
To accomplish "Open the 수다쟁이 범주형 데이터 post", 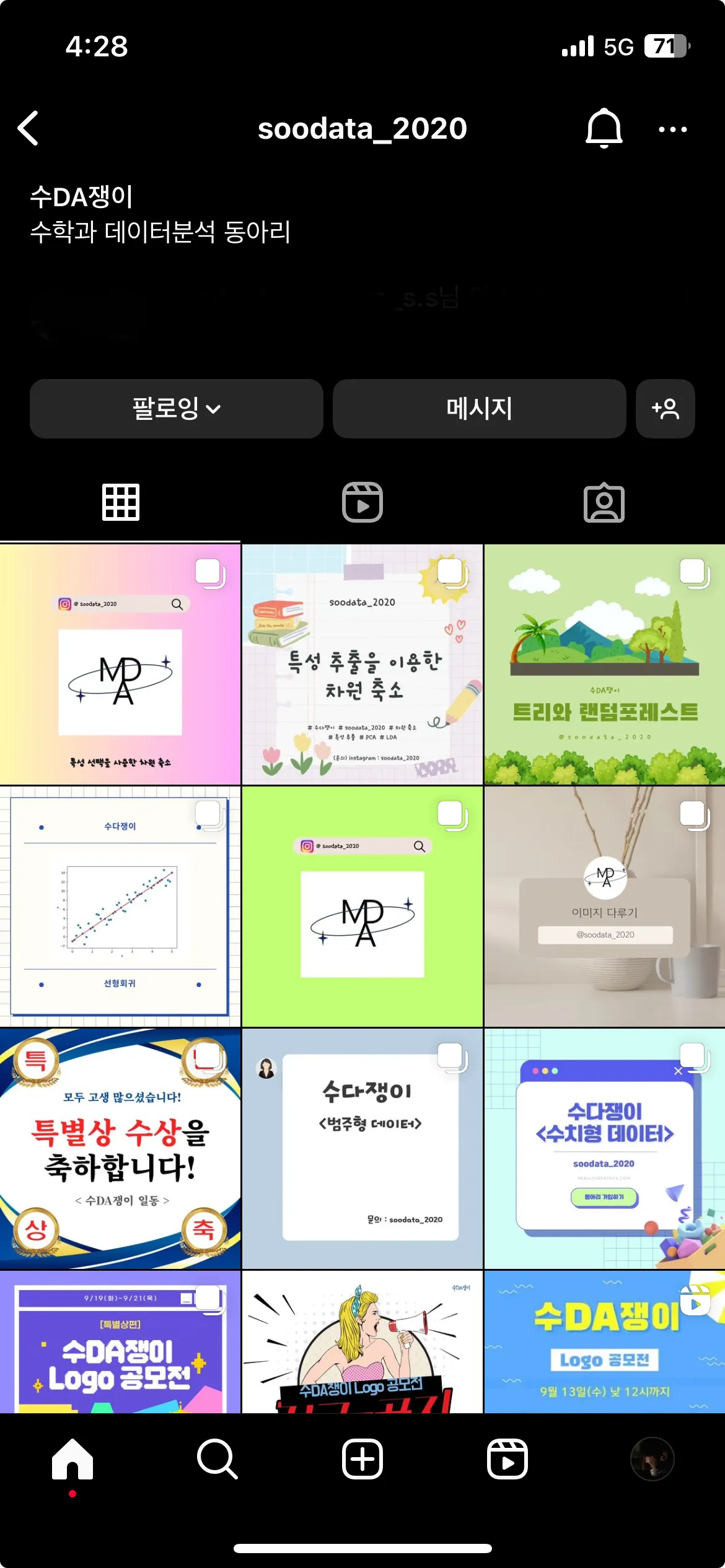I will 362,1149.
